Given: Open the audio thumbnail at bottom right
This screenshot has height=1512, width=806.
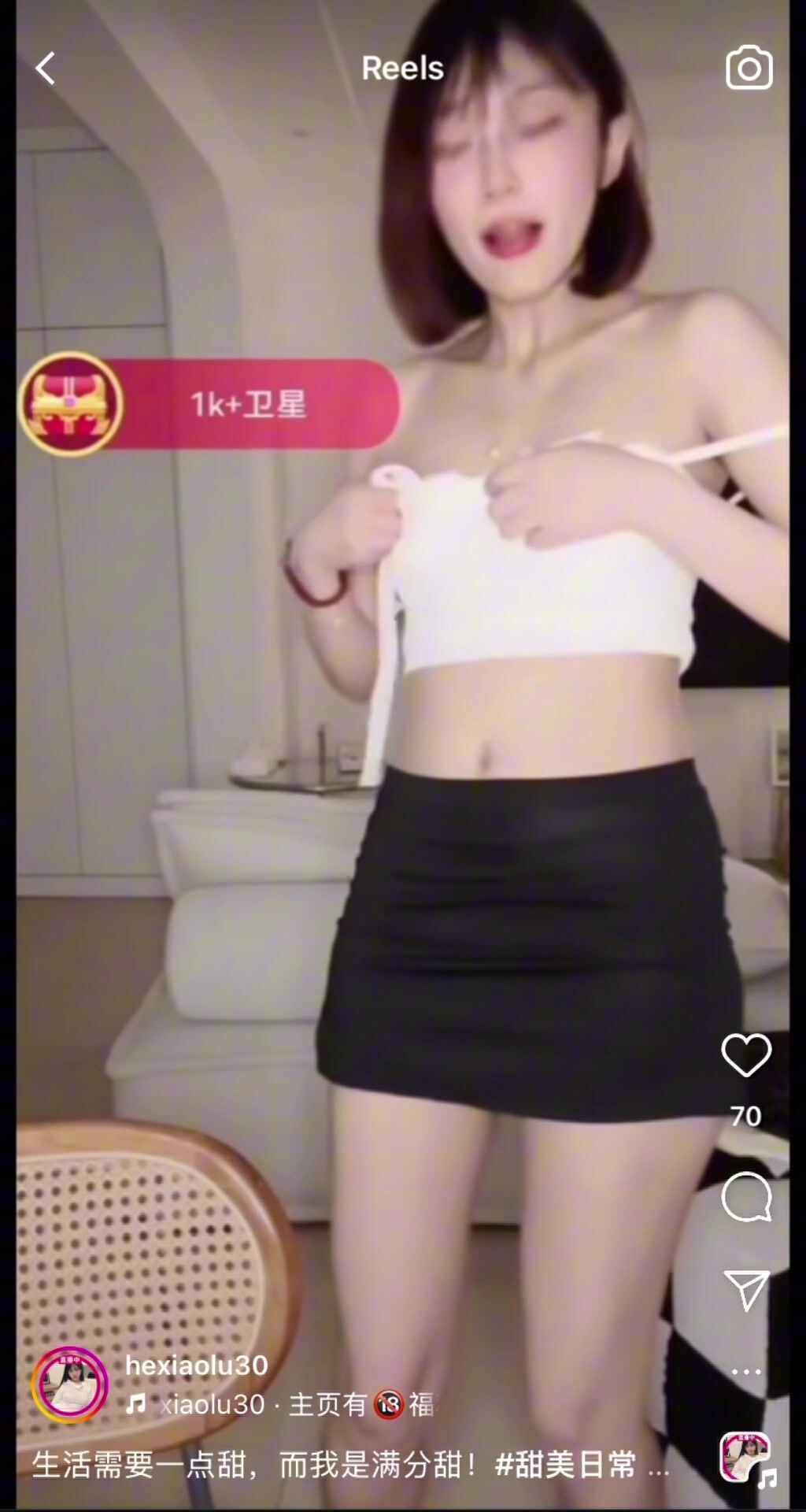Looking at the screenshot, I should 746,1458.
